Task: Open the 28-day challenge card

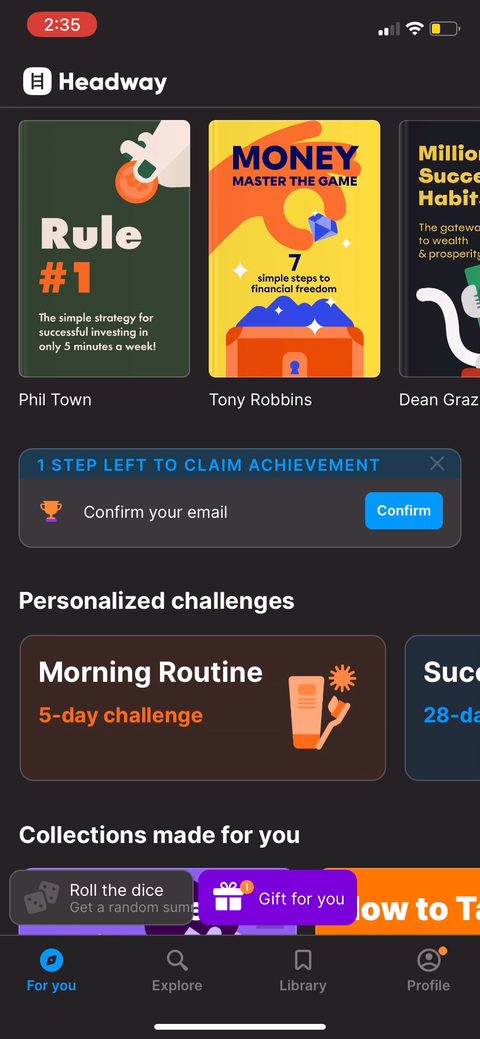Action: click(x=442, y=708)
